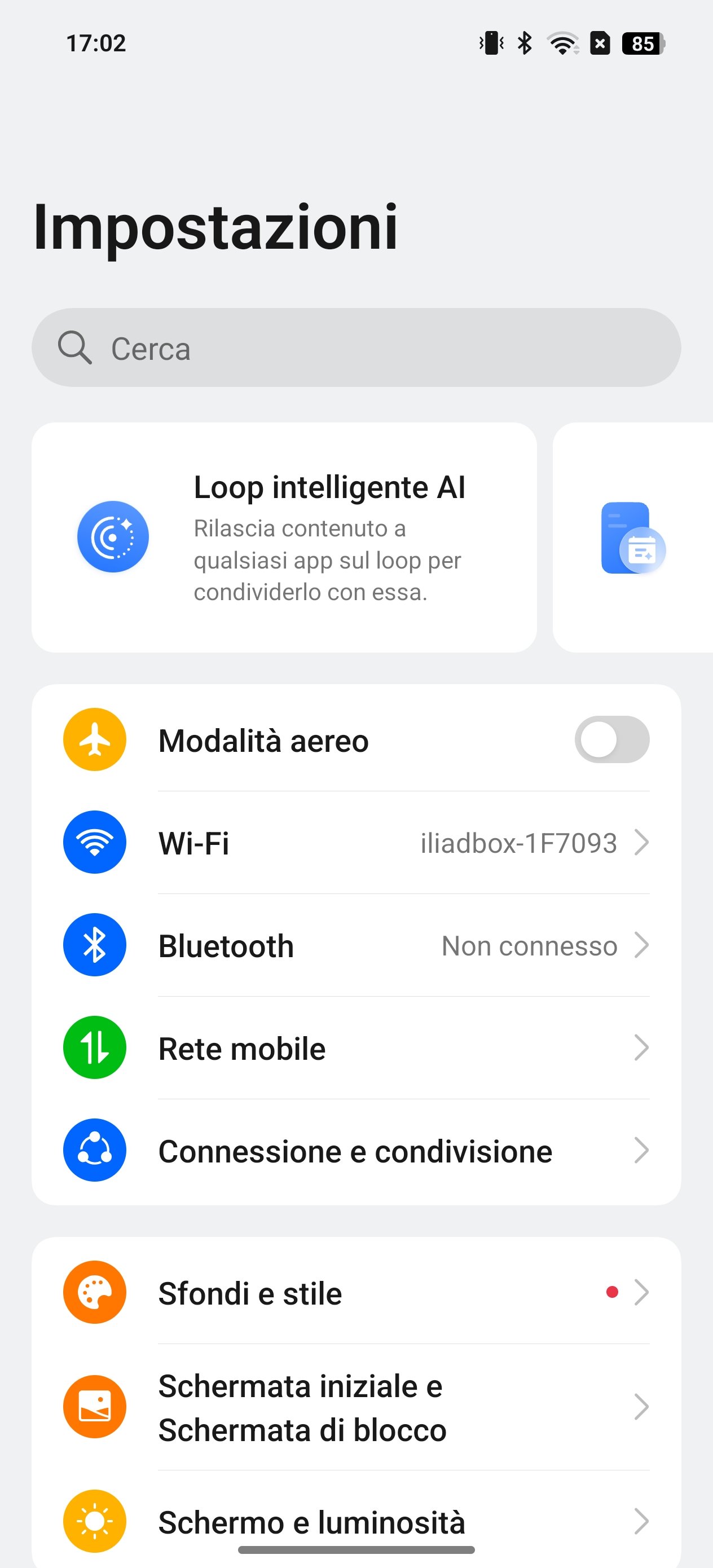
Task: Open Connessione e condivisione
Action: (x=356, y=1151)
